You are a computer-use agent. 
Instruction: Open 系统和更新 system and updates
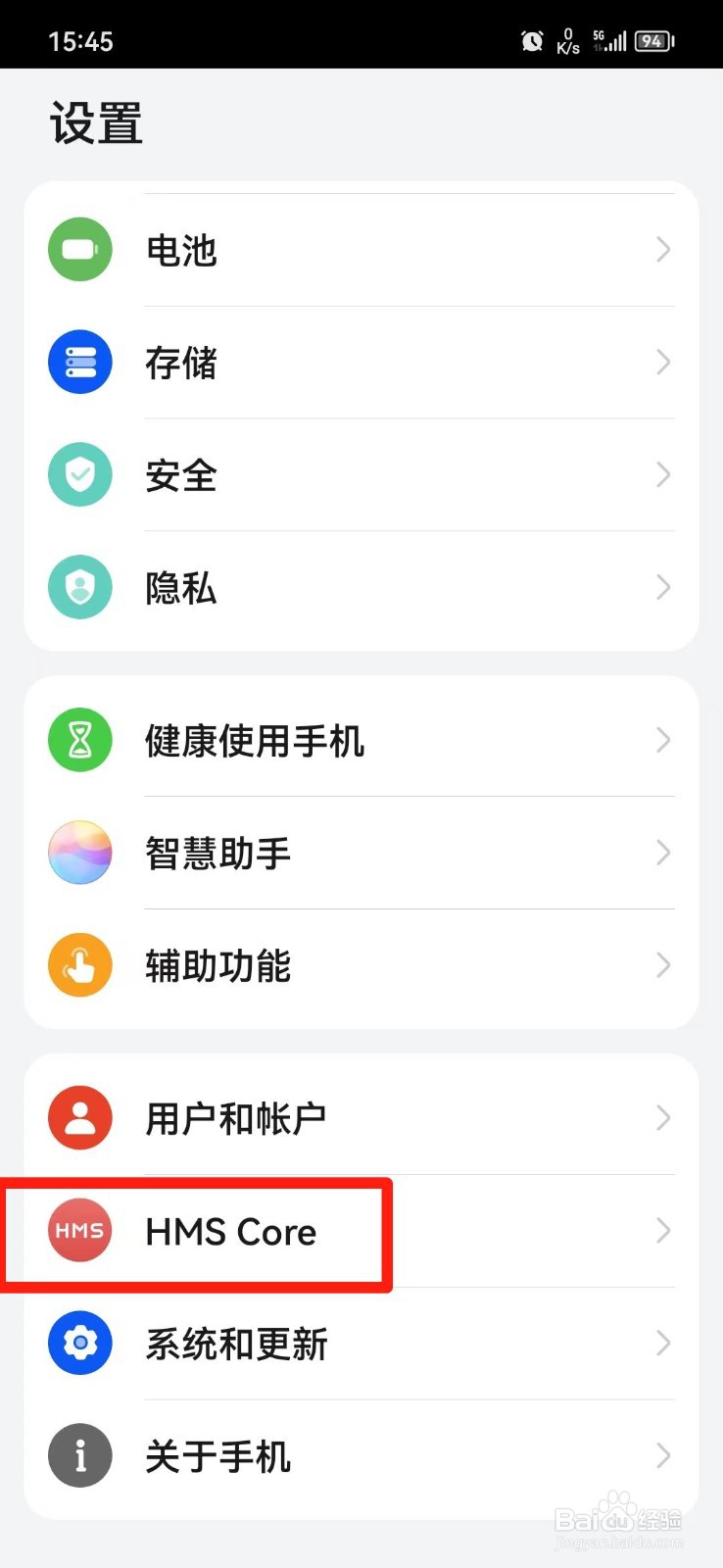click(361, 1344)
